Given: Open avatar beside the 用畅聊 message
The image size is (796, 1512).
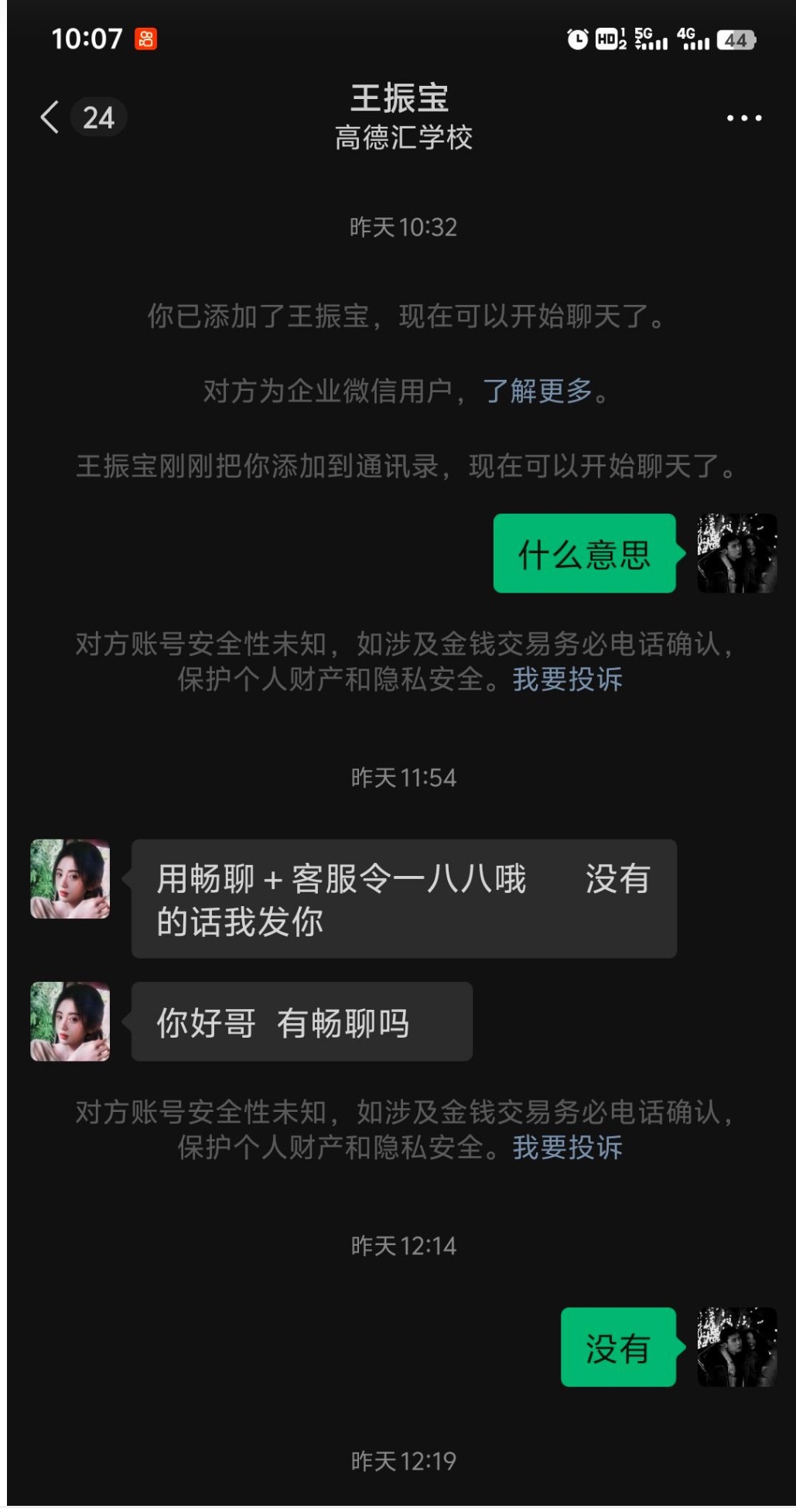Looking at the screenshot, I should coord(70,879).
